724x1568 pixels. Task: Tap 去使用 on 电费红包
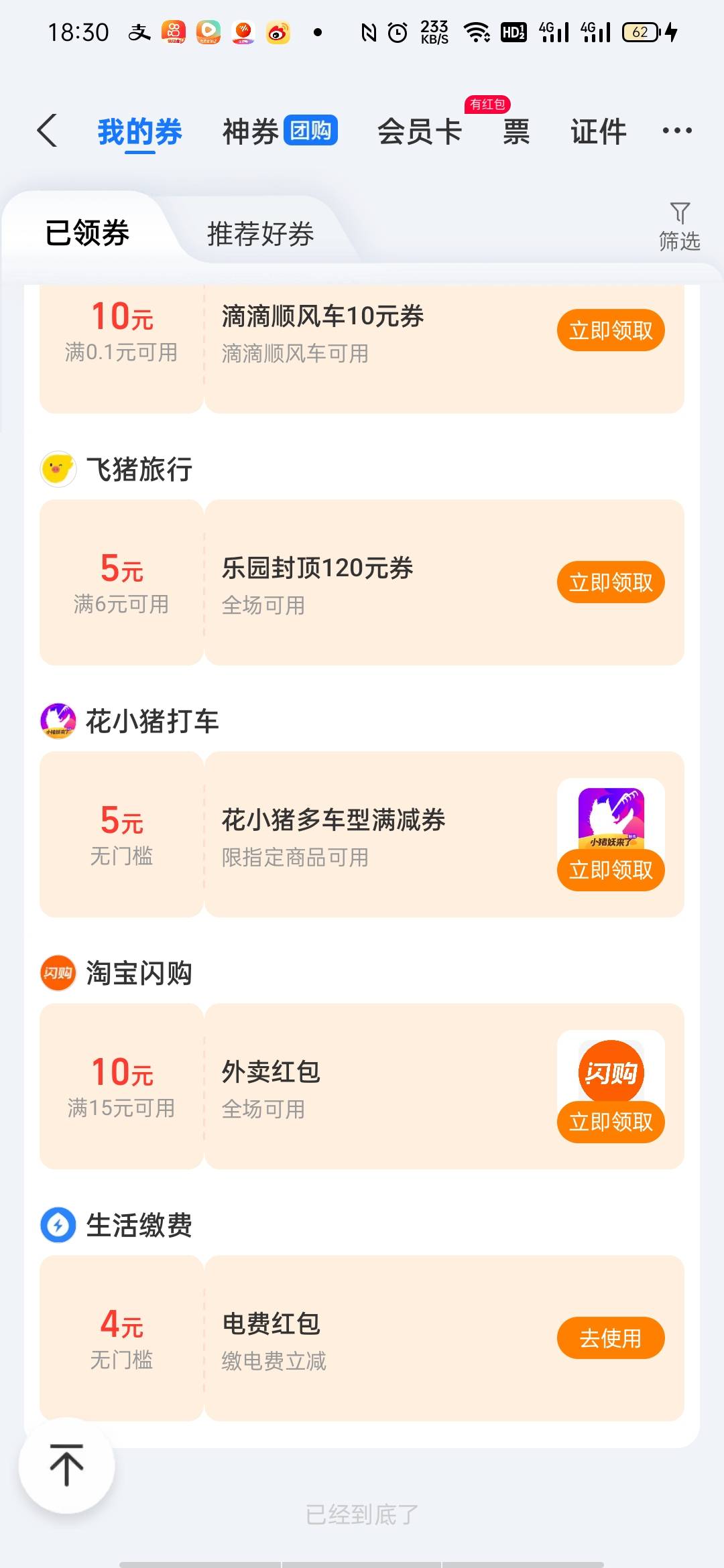click(x=611, y=1338)
